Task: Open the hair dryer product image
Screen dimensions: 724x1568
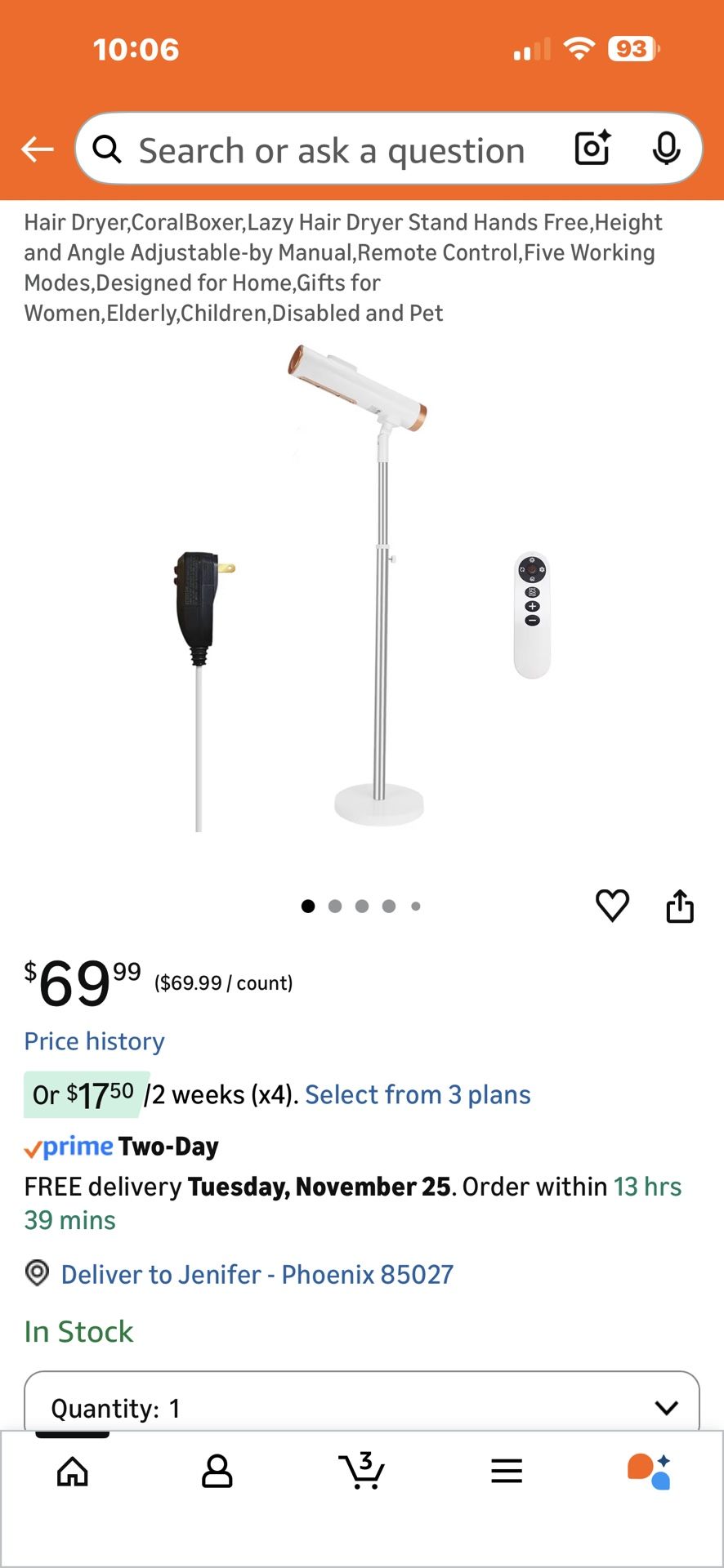Action: coord(362,588)
